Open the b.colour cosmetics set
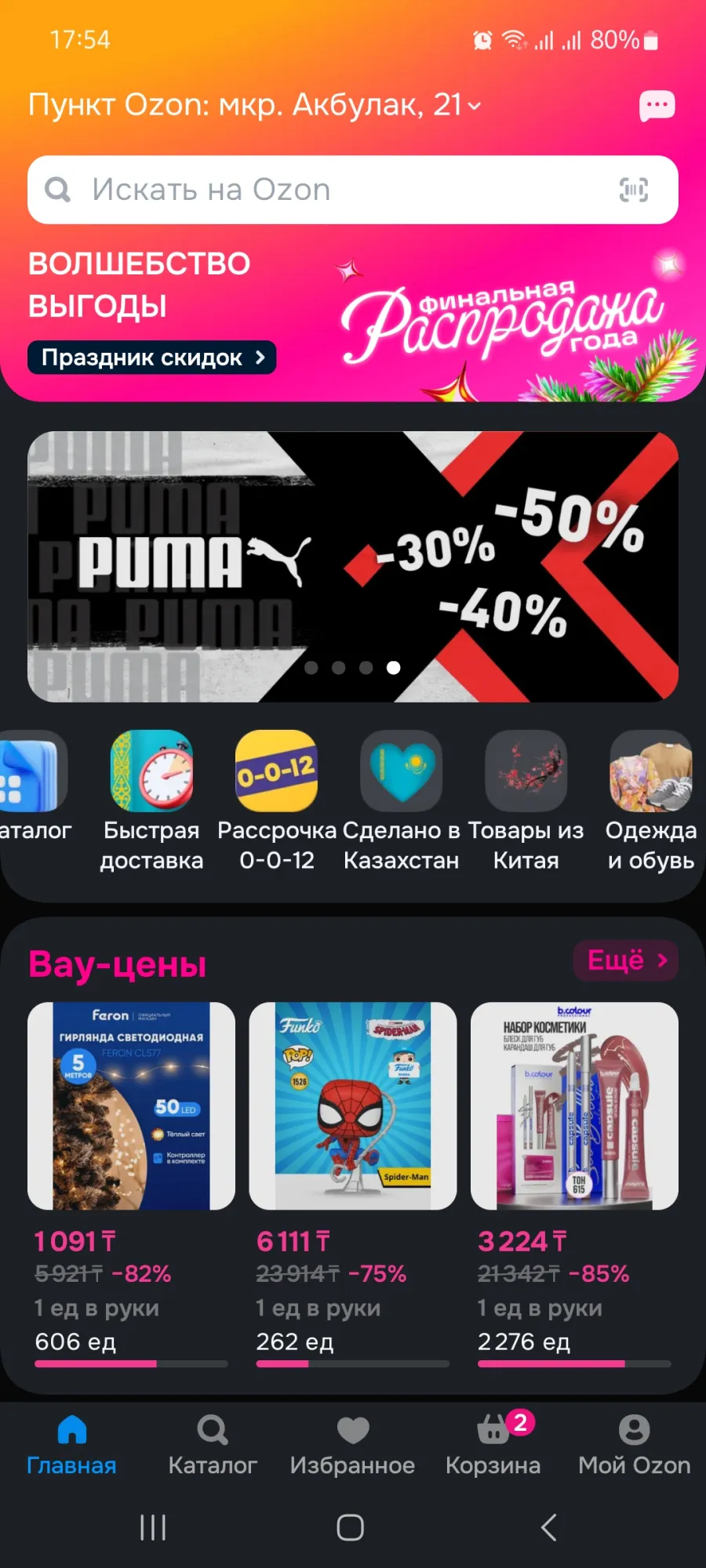706x1568 pixels. [x=574, y=1105]
